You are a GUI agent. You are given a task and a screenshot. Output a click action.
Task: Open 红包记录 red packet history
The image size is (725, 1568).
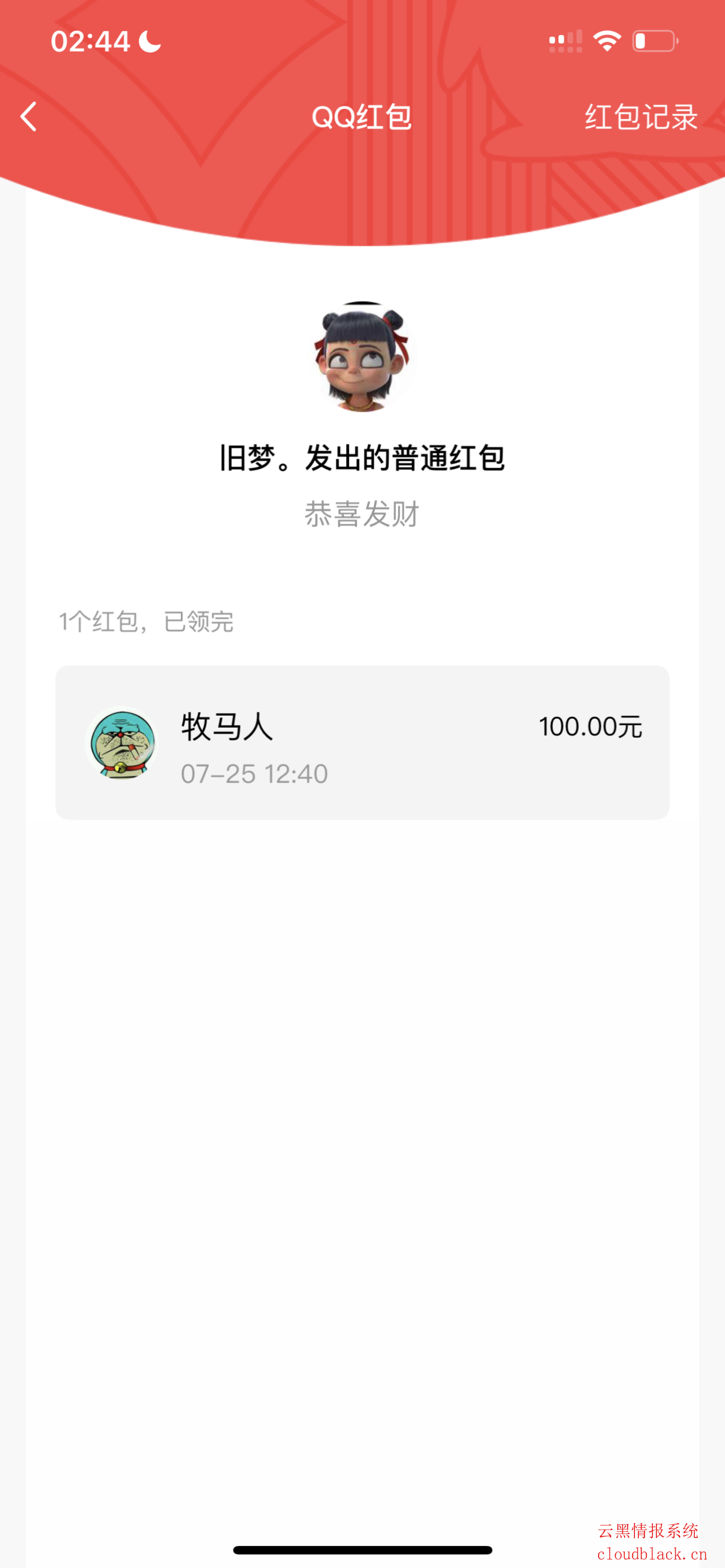pos(641,117)
